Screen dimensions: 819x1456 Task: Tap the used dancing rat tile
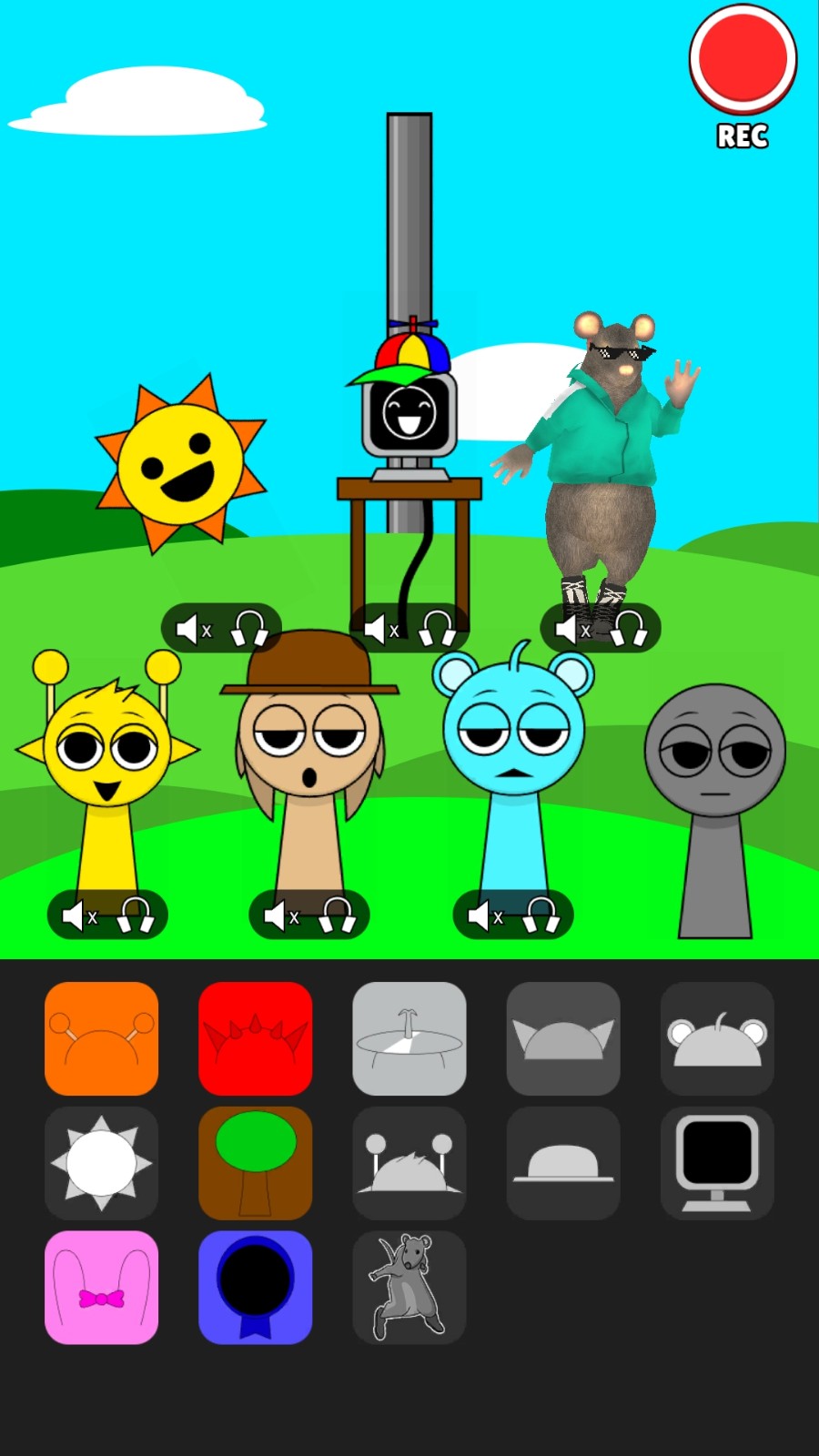pyautogui.click(x=409, y=1288)
